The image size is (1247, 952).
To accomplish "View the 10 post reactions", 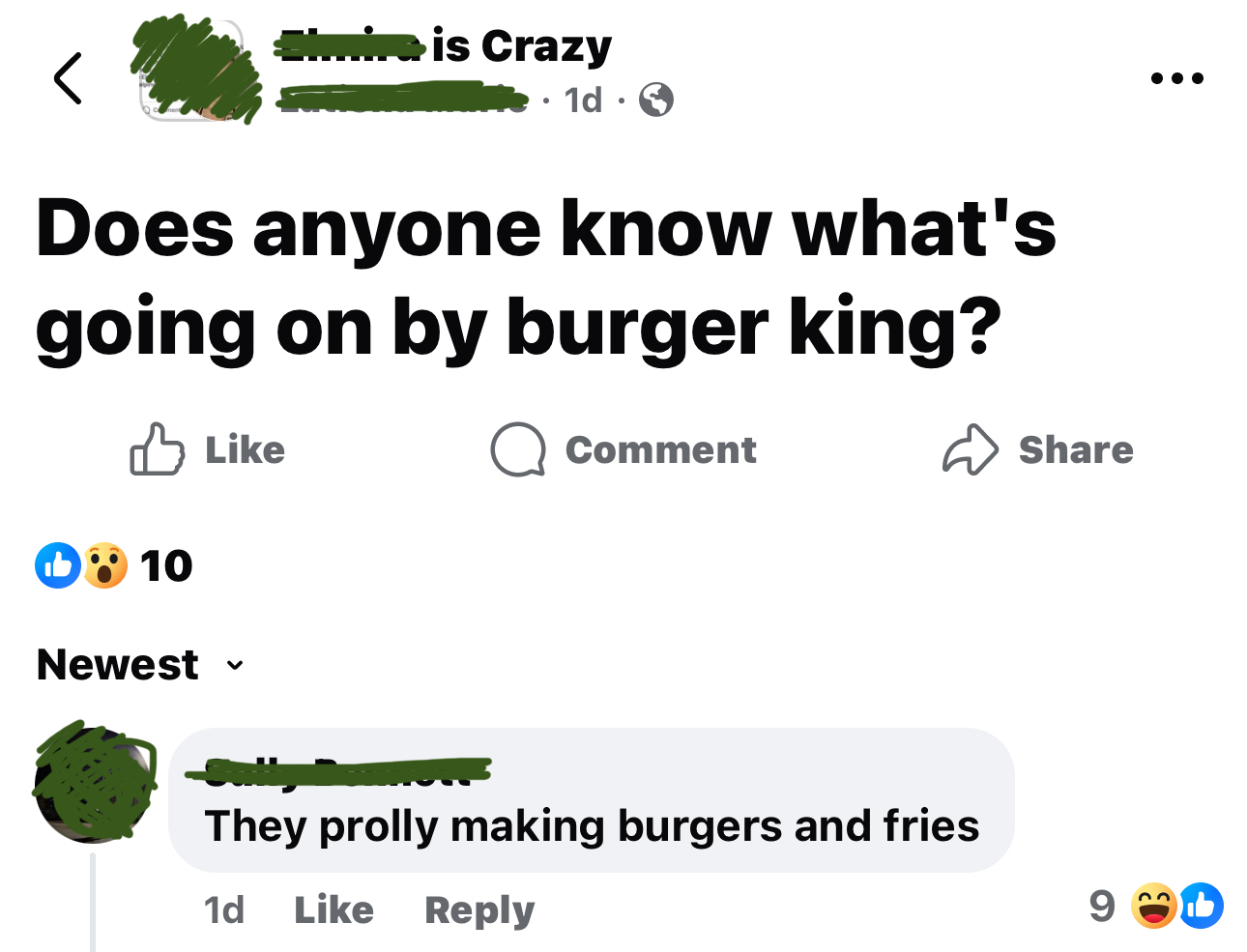I will click(x=114, y=565).
